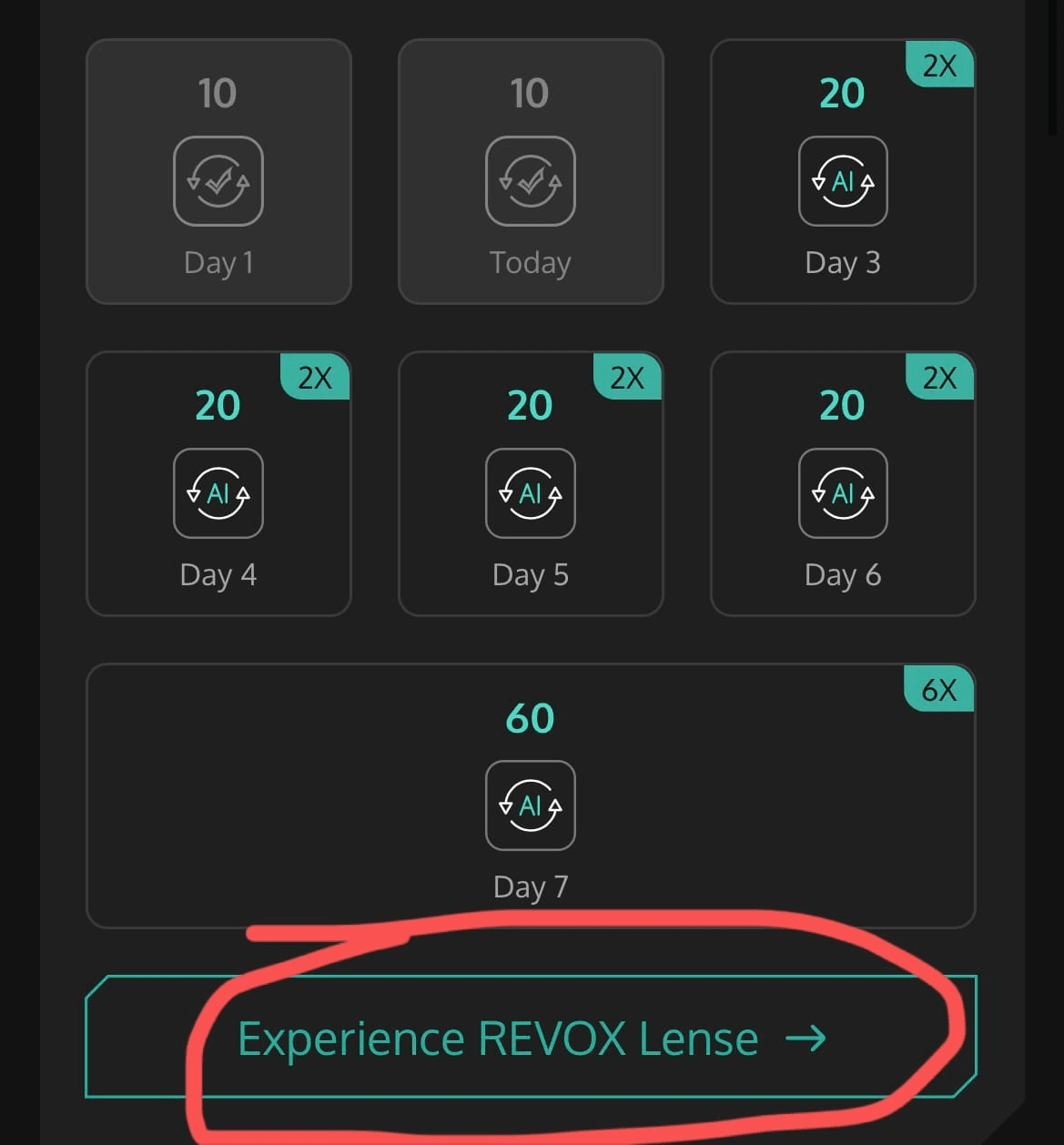Select the Today check-in card
Viewport: 1064px width, 1145px height.
531,172
